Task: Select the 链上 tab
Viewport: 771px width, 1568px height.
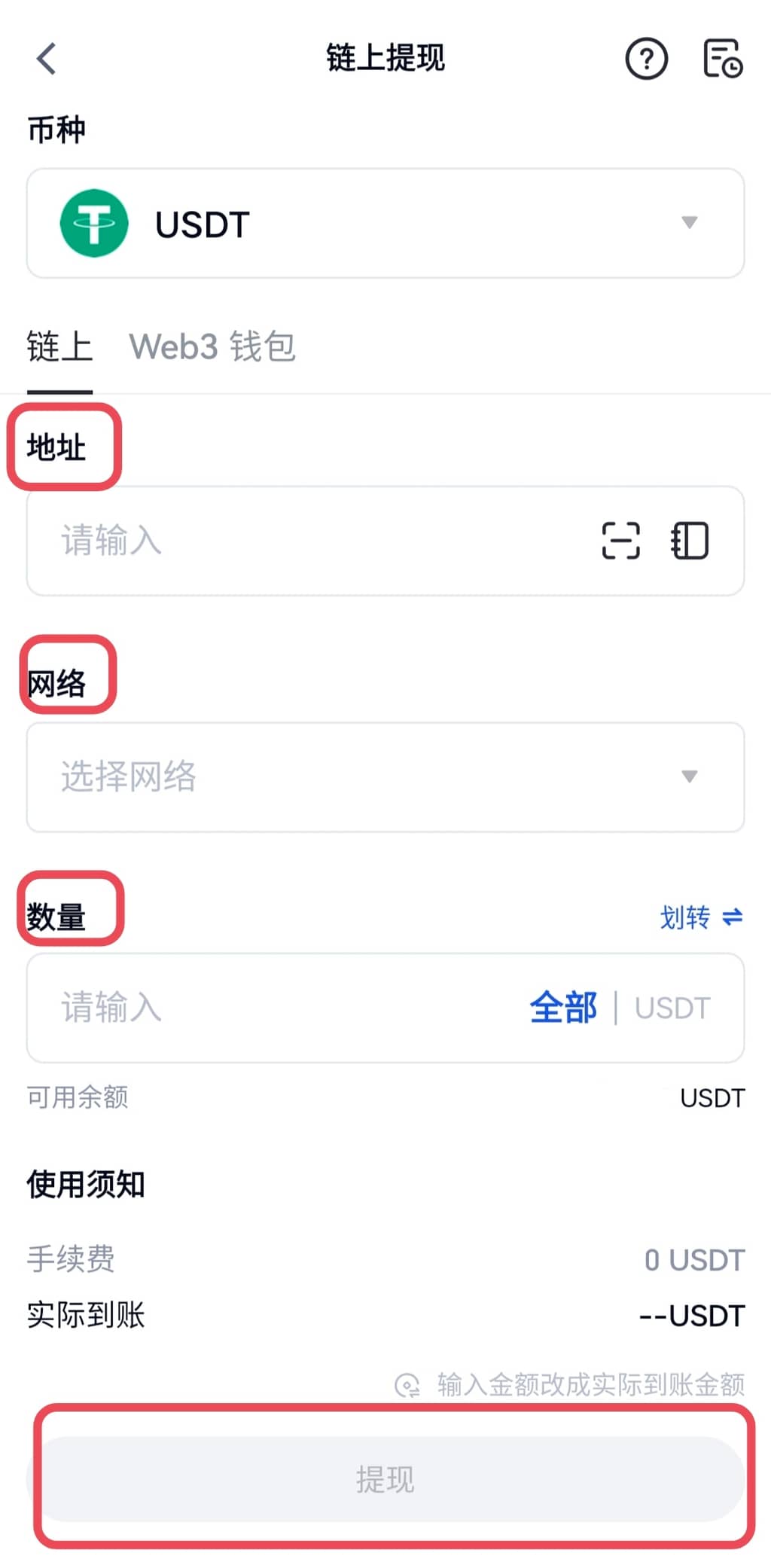Action: 59,347
